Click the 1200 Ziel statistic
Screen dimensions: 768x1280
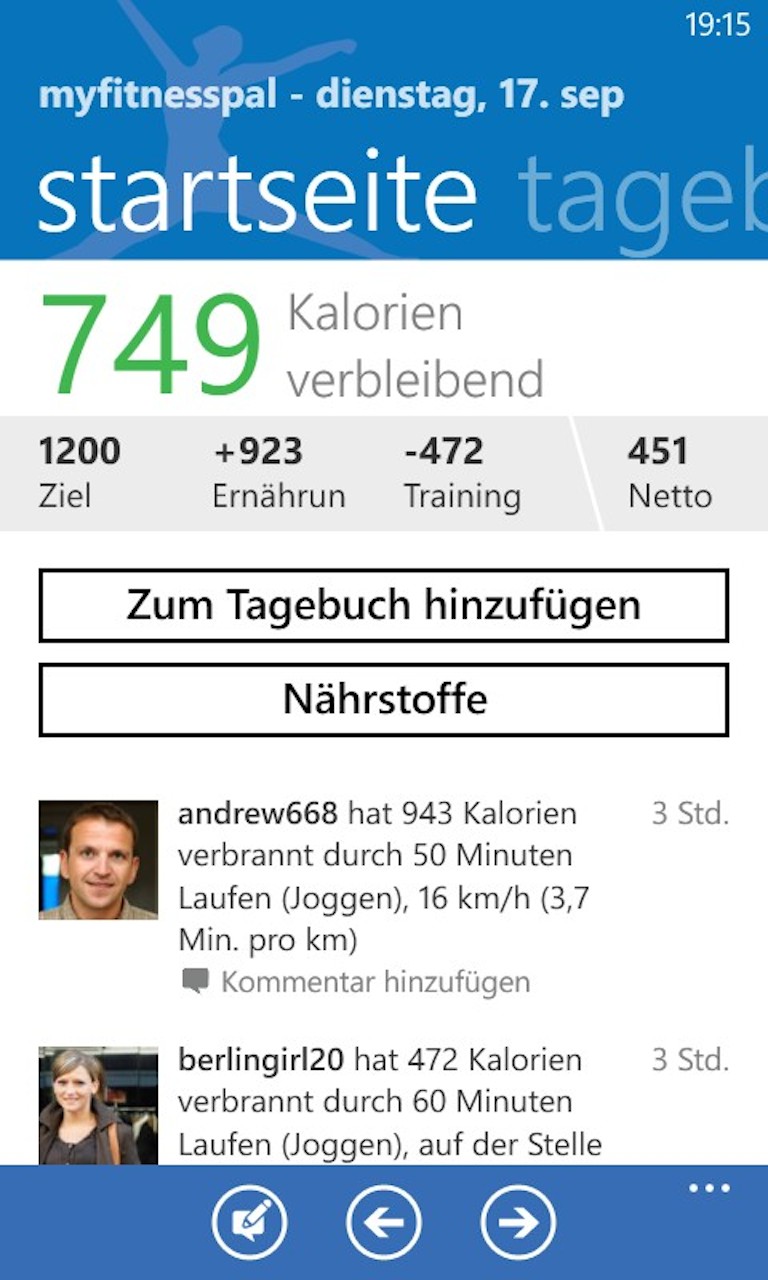80,470
